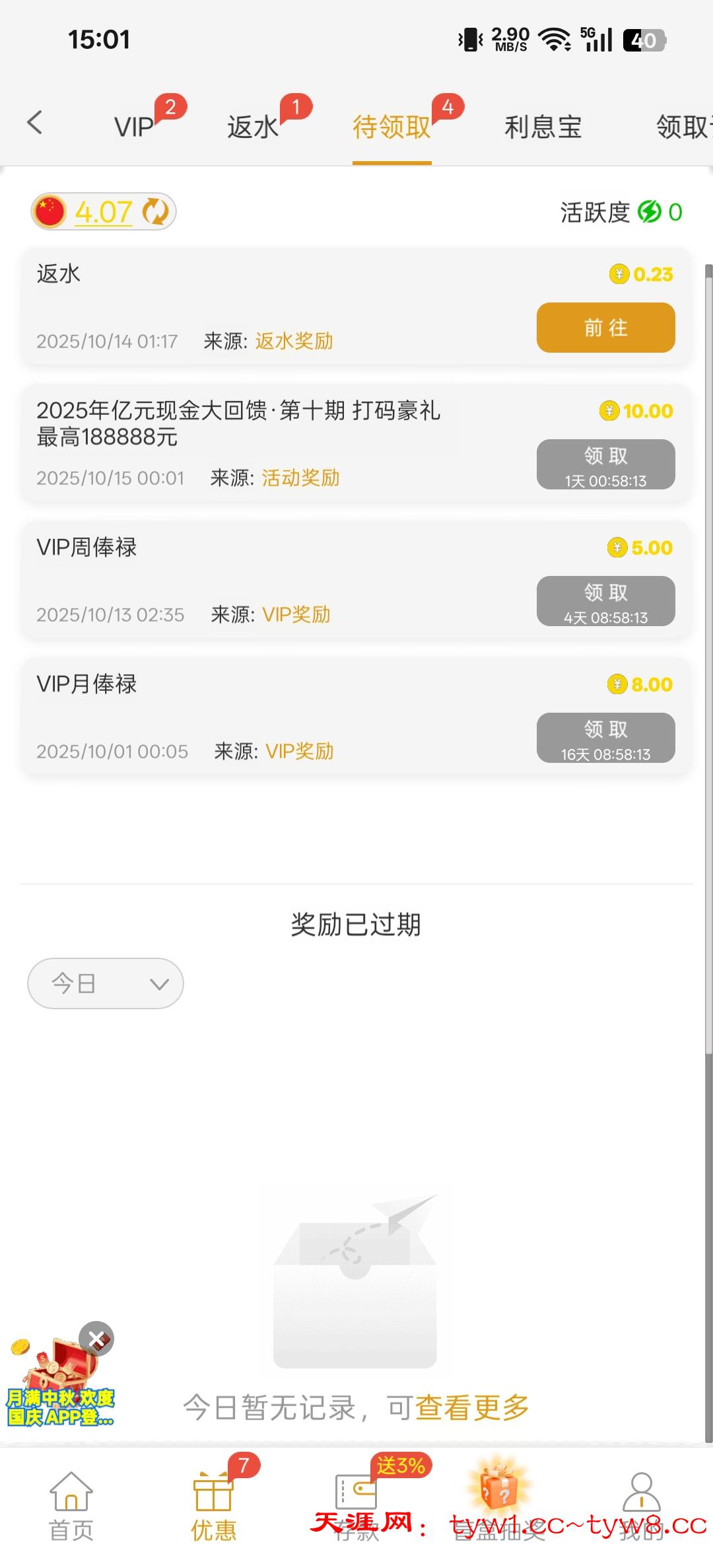Open the 查看更多 link
Viewport: 713px width, 1568px height.
(473, 1408)
